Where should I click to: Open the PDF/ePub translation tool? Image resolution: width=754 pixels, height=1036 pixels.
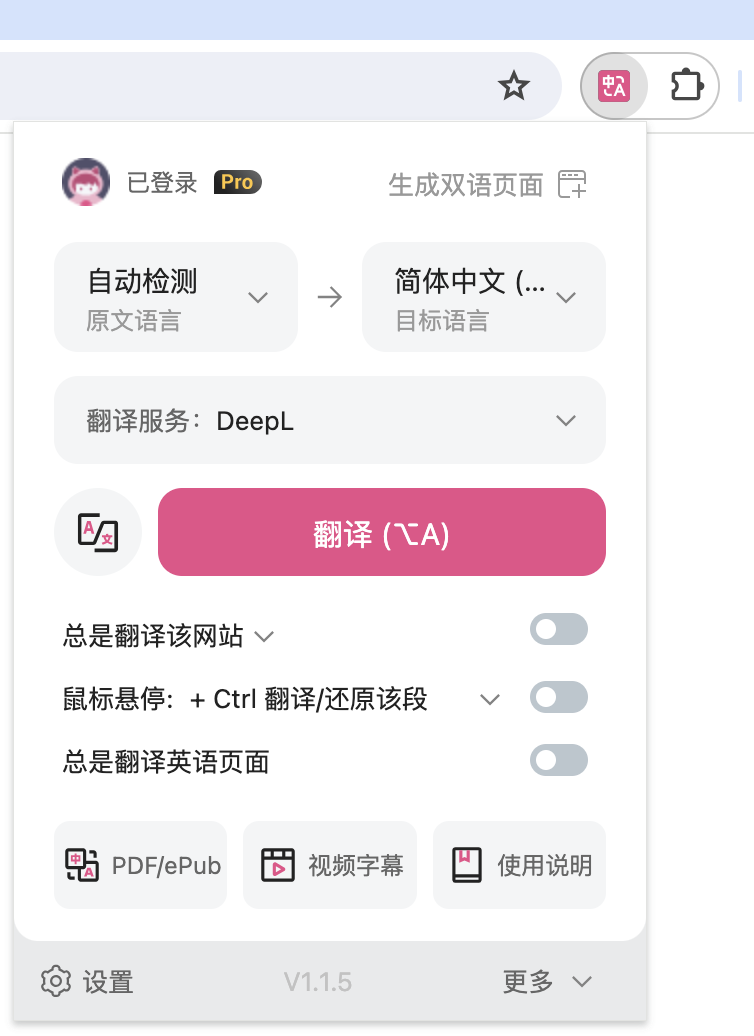[x=141, y=865]
